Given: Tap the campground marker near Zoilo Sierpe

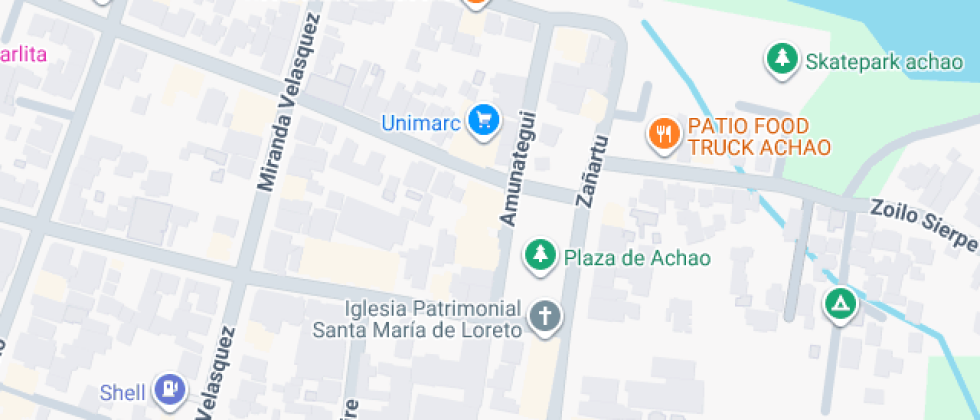Looking at the screenshot, I should pos(839,304).
